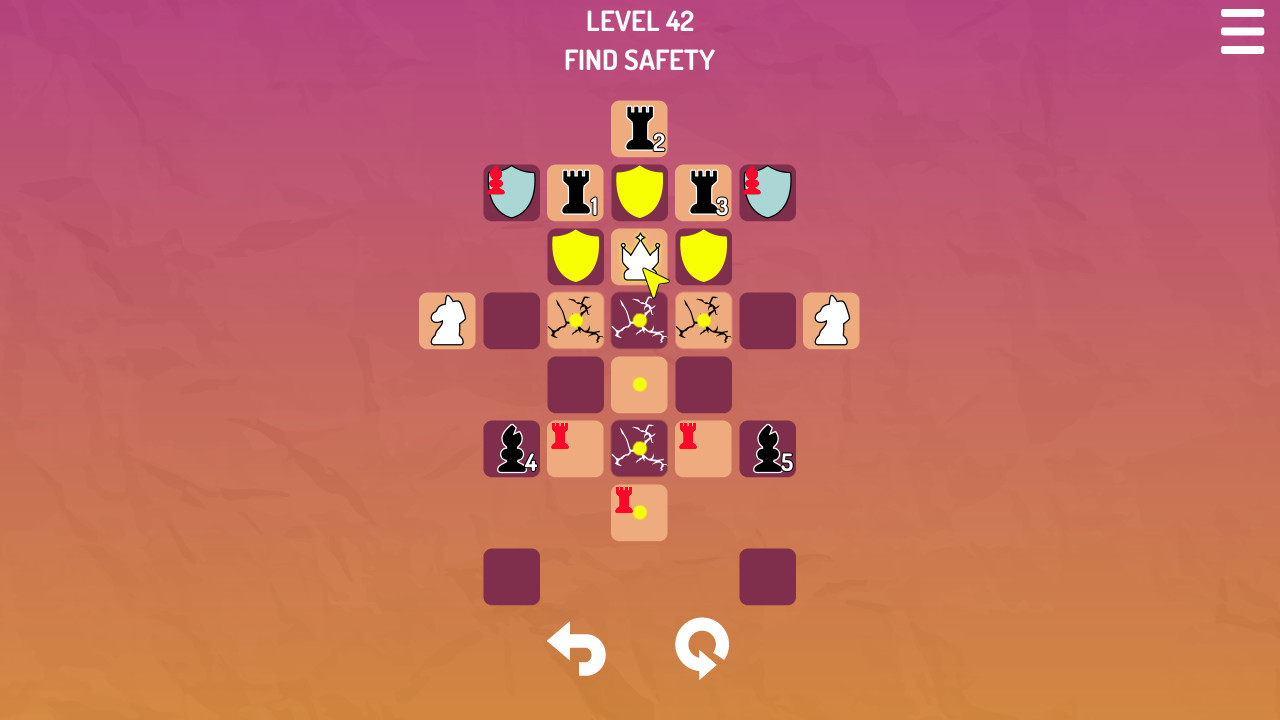The height and width of the screenshot is (720, 1280).
Task: Select the right white knight
Action: [x=831, y=321]
